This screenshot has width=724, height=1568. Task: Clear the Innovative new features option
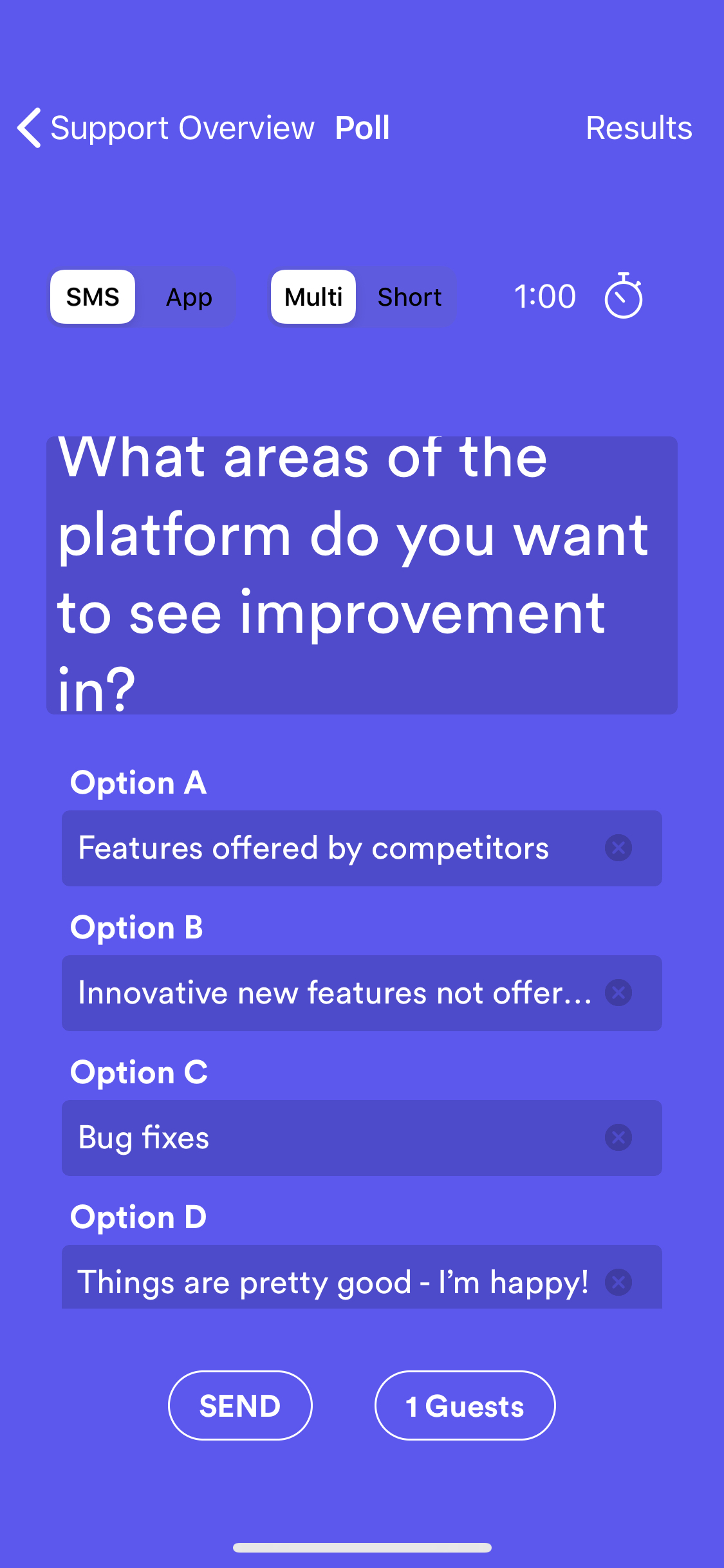618,993
